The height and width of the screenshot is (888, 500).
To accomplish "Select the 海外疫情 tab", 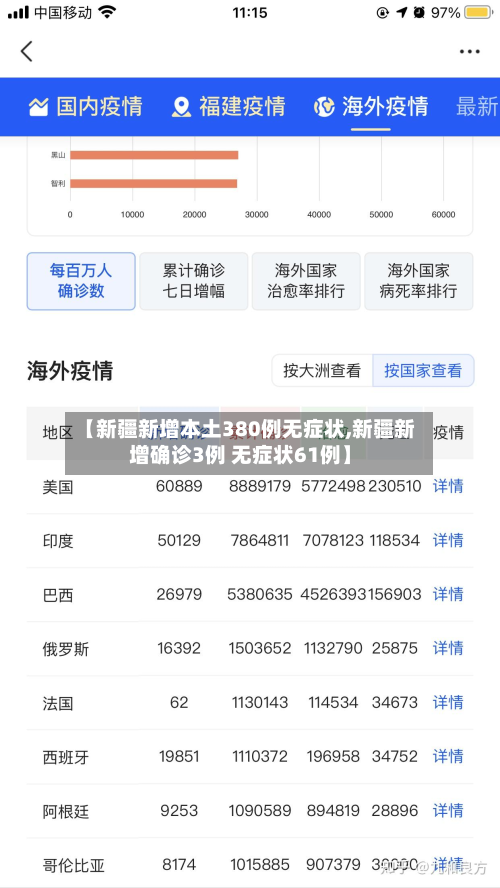I will 371,106.
